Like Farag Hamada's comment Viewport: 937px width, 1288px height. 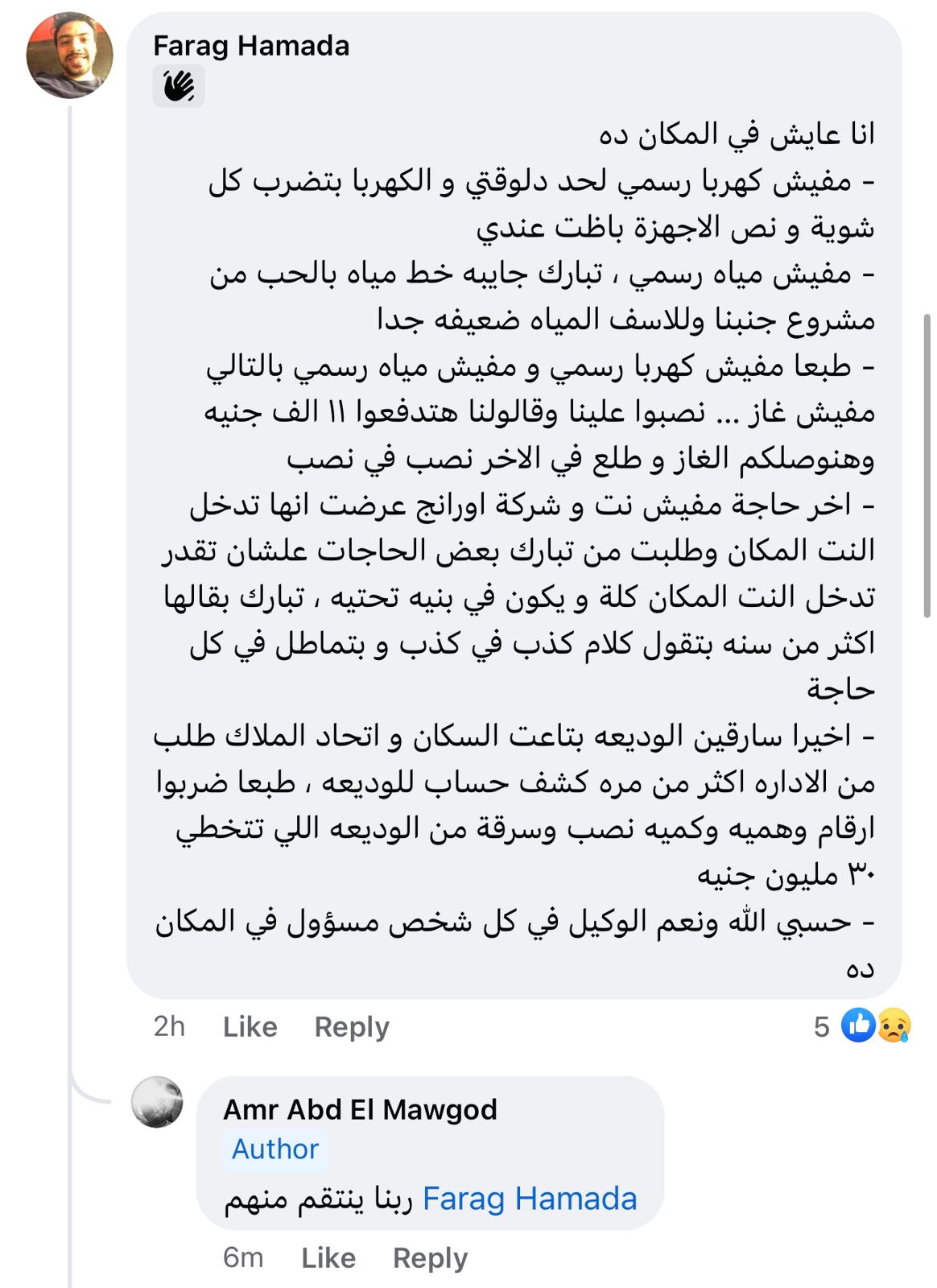(x=250, y=1026)
